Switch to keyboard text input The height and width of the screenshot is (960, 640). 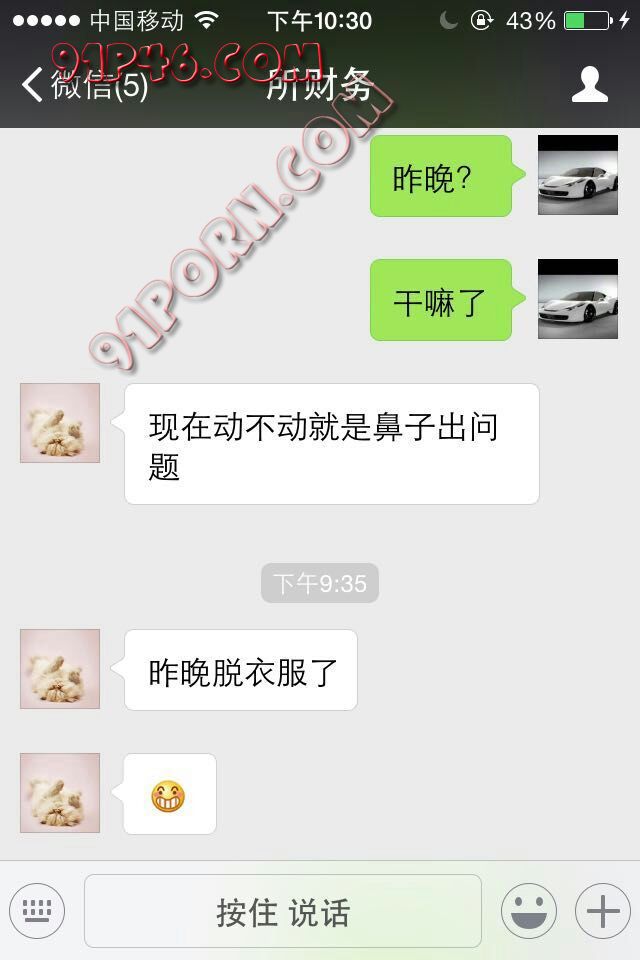click(x=37, y=911)
